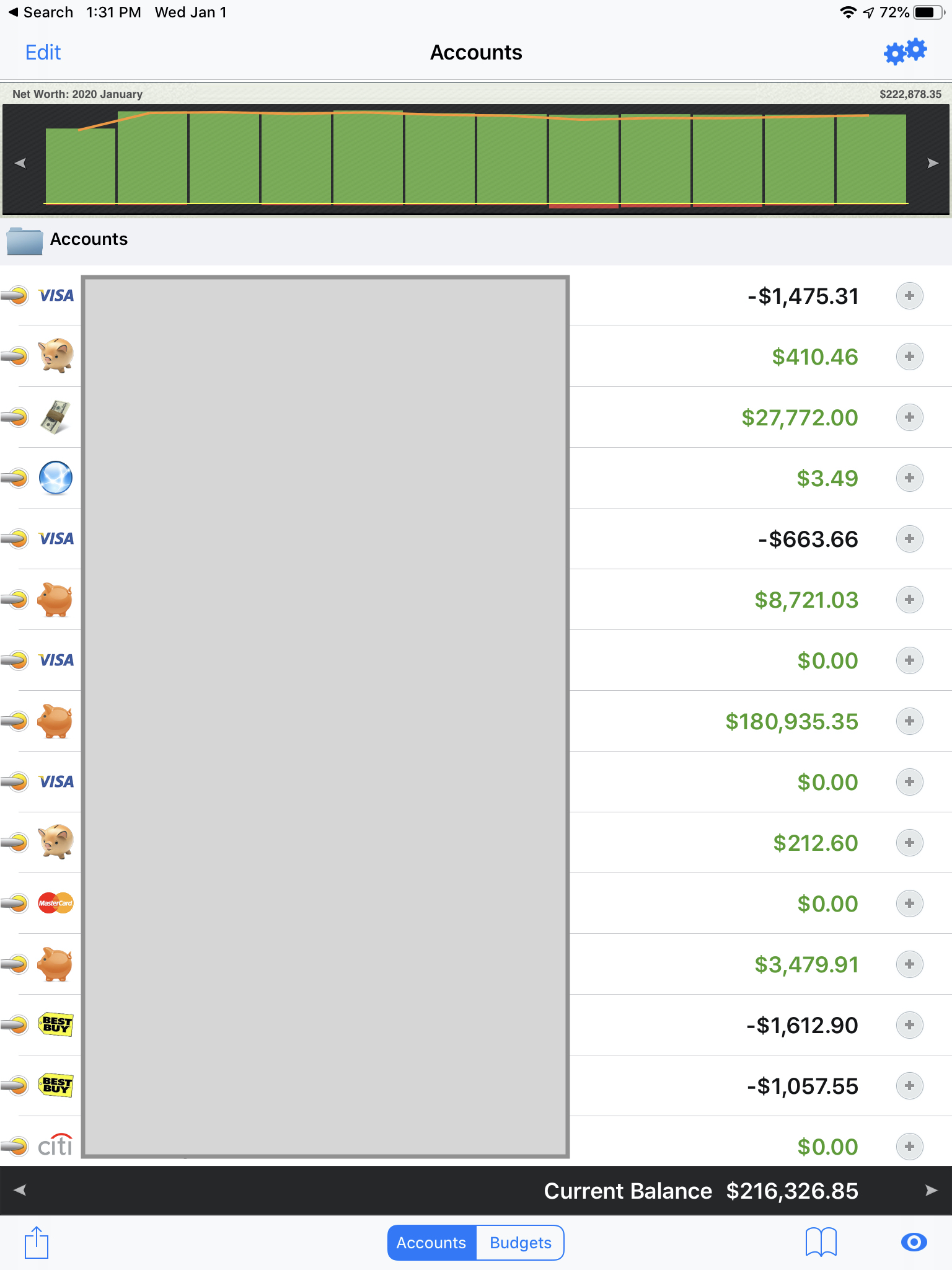Show next net worth period
The height and width of the screenshot is (1270, 952).
(x=932, y=163)
